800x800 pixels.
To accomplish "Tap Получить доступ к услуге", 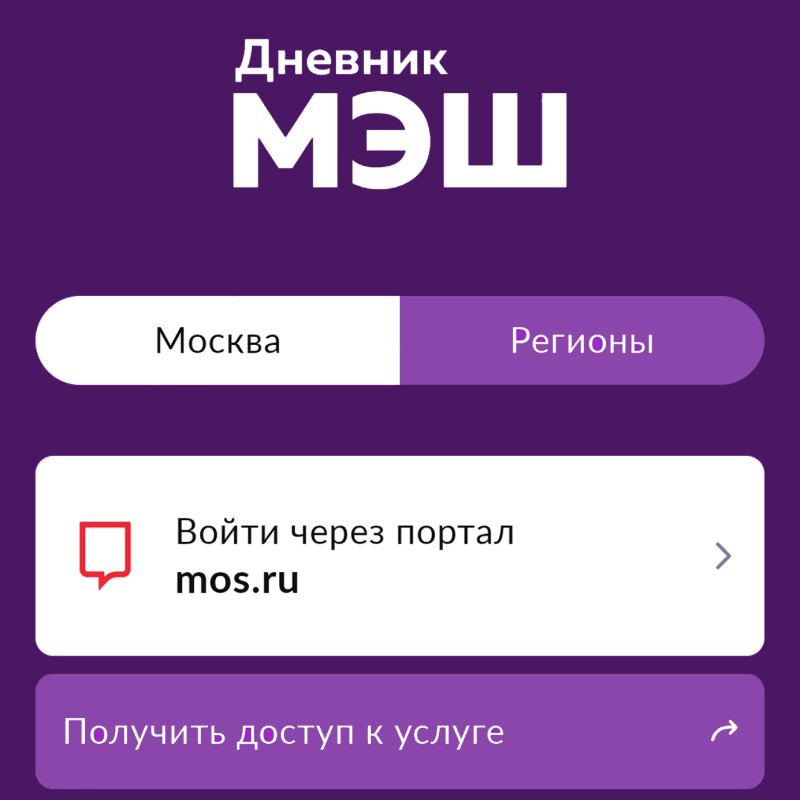I will click(x=400, y=732).
